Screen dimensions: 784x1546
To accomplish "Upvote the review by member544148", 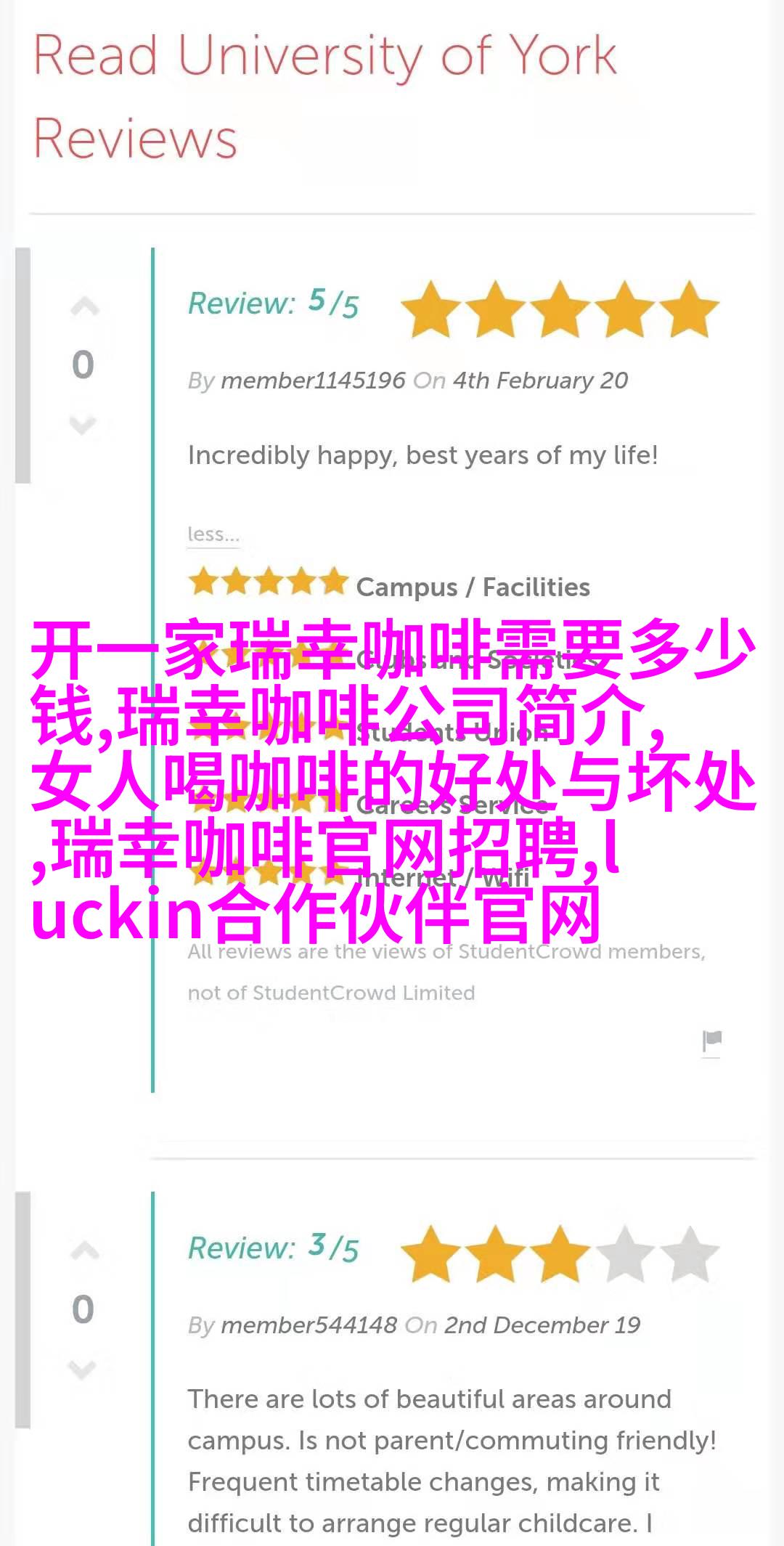I will tap(84, 1251).
